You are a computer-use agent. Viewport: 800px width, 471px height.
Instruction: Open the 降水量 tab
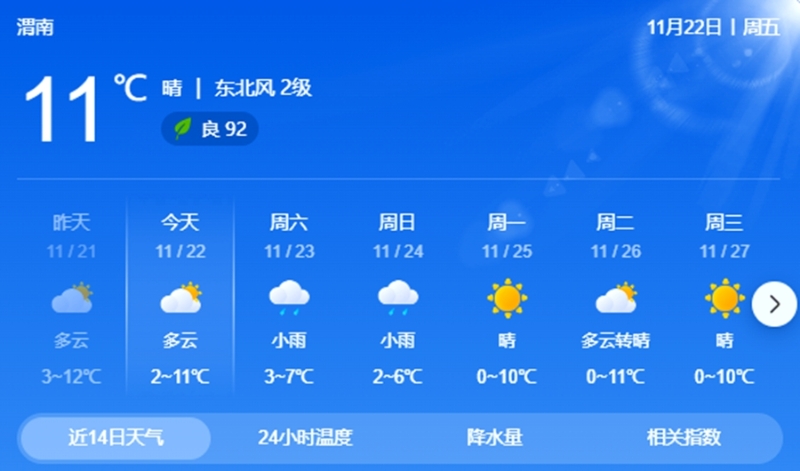point(494,437)
